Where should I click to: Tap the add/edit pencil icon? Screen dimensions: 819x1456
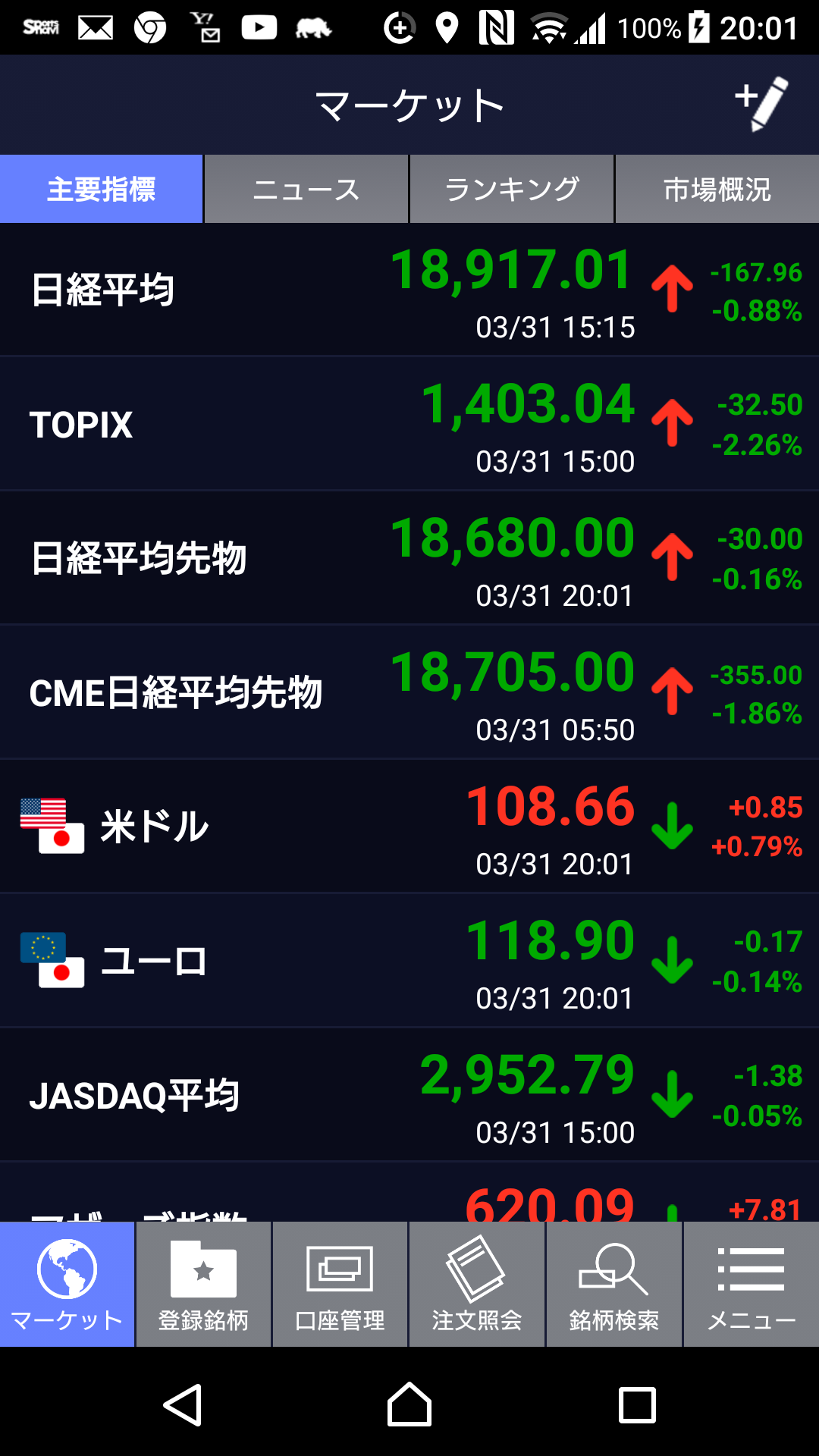pos(761,104)
